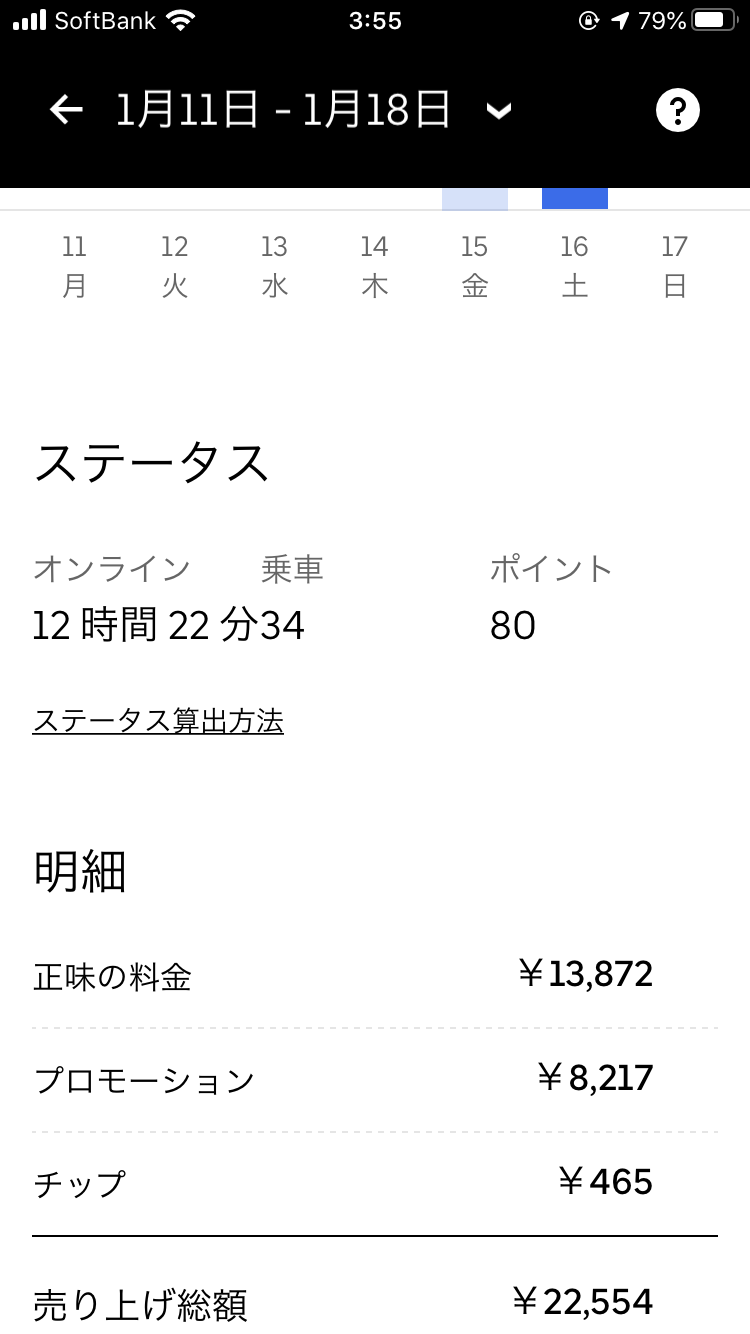
Task: Select Friday the 15th in the chart
Action: click(475, 266)
